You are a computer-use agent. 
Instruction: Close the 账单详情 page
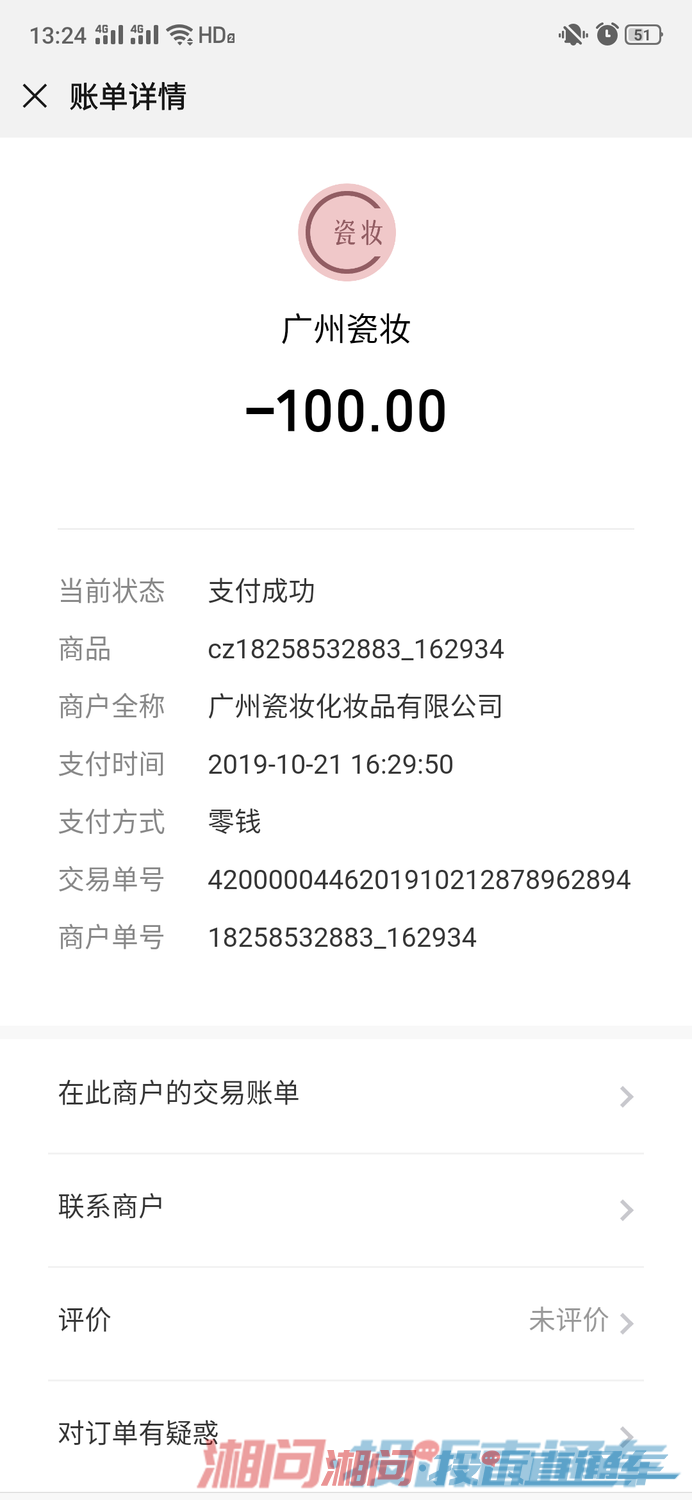[x=35, y=96]
